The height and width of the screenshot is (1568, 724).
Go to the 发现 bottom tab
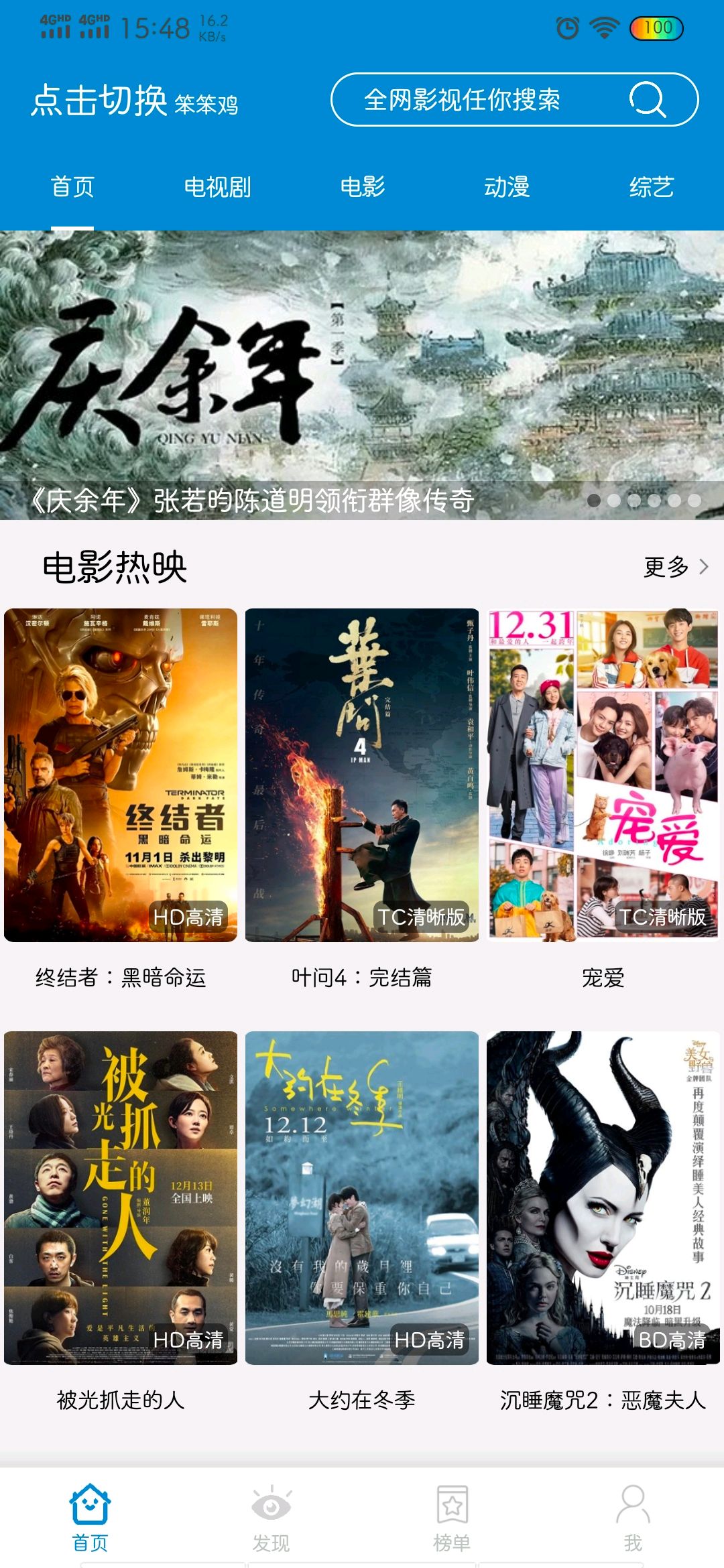[x=271, y=1518]
